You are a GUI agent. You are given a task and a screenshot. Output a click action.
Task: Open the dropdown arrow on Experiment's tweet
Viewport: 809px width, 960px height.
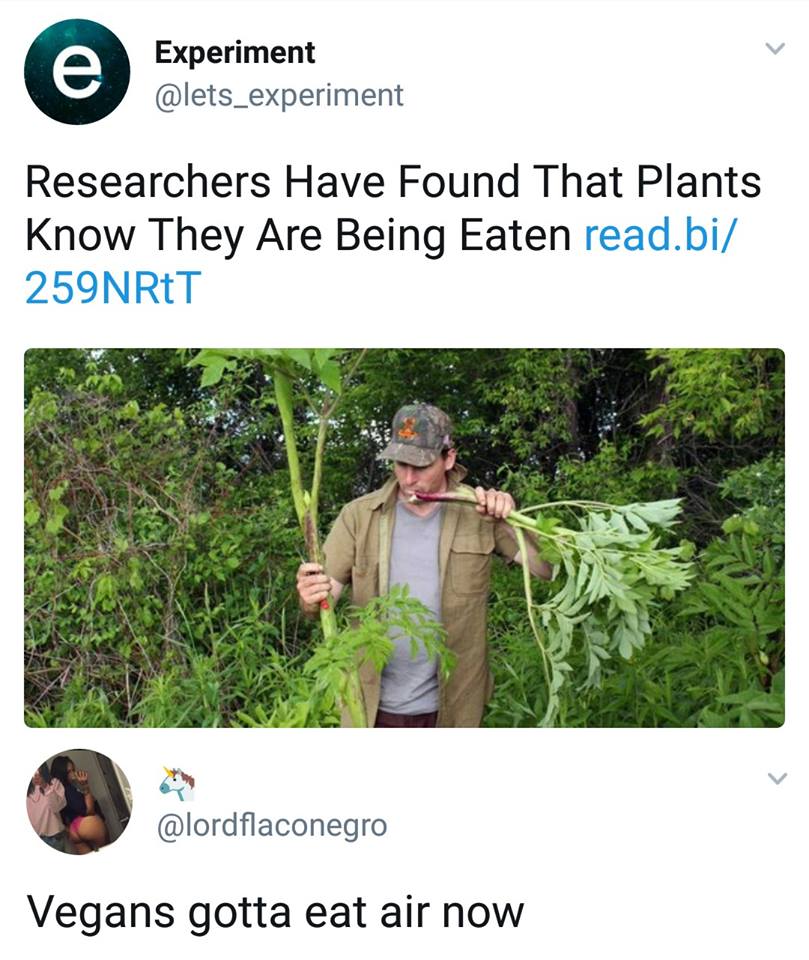coord(774,49)
